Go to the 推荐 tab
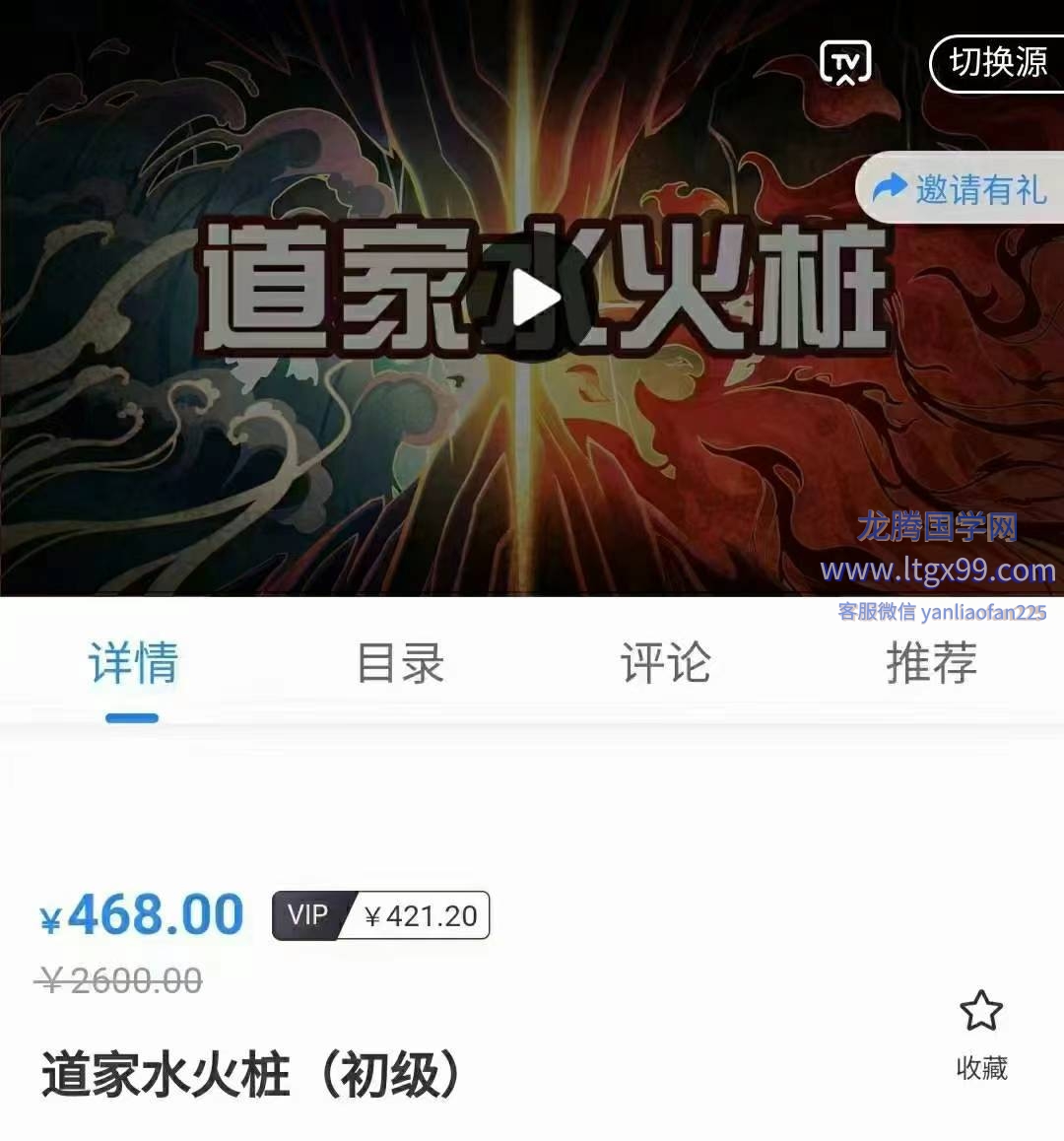Image resolution: width=1064 pixels, height=1141 pixels. point(931,663)
